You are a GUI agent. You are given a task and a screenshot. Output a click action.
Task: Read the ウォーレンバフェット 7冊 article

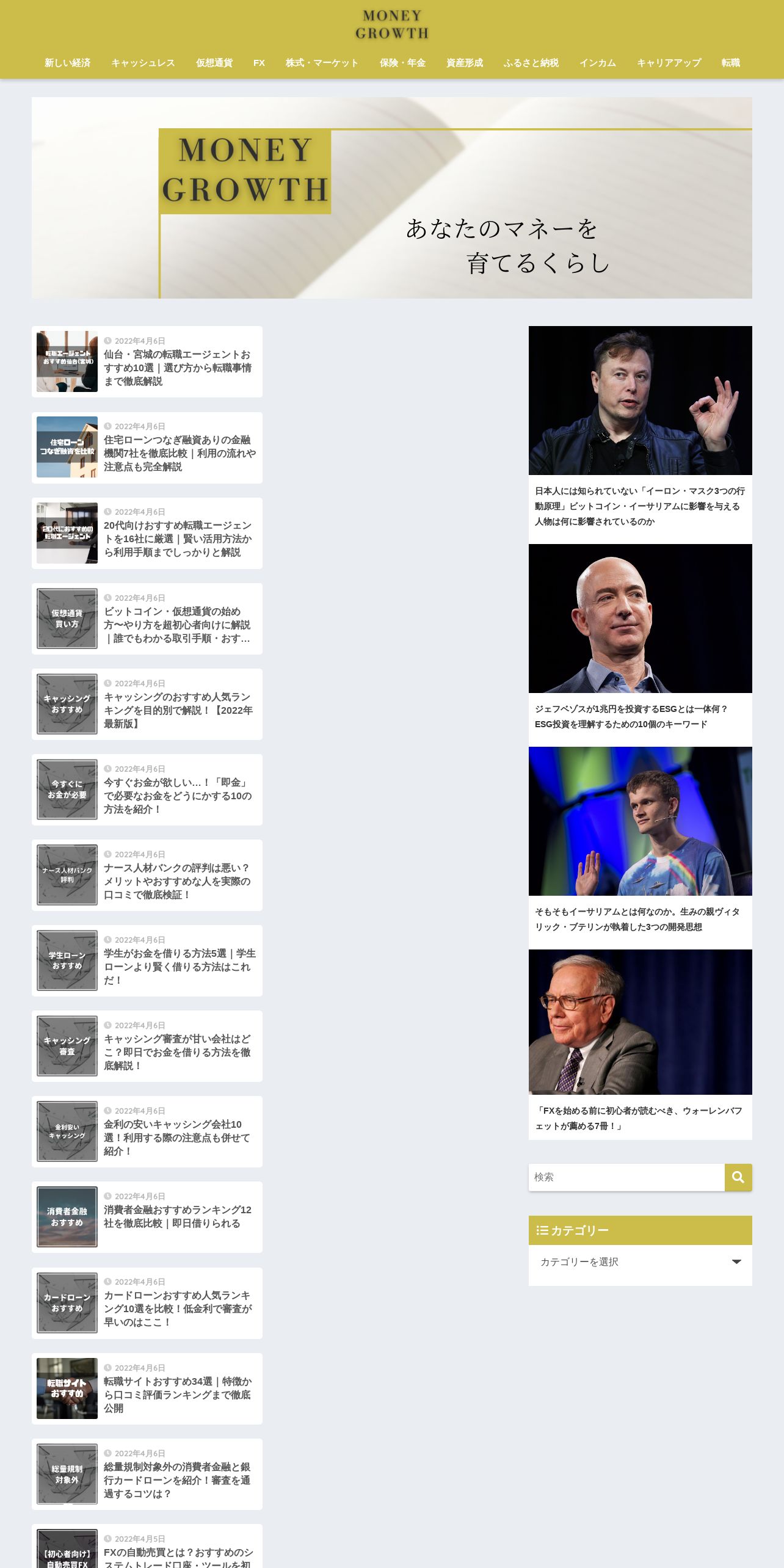pyautogui.click(x=640, y=1044)
